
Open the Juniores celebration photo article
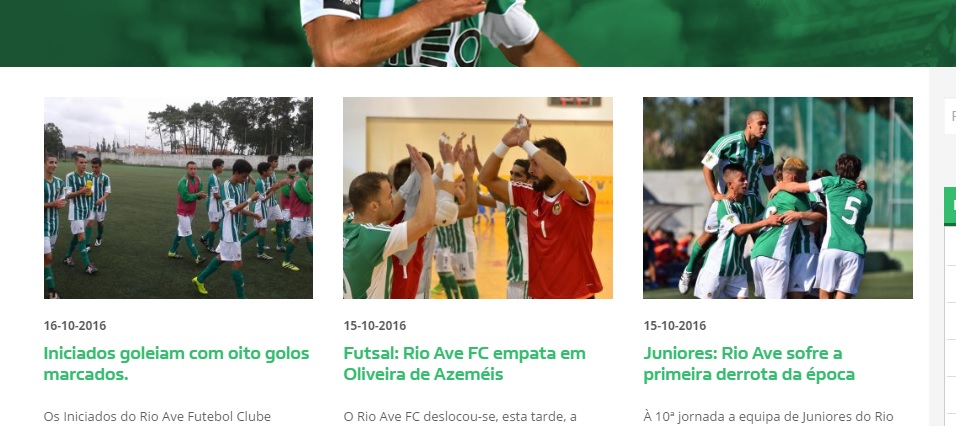(x=777, y=198)
